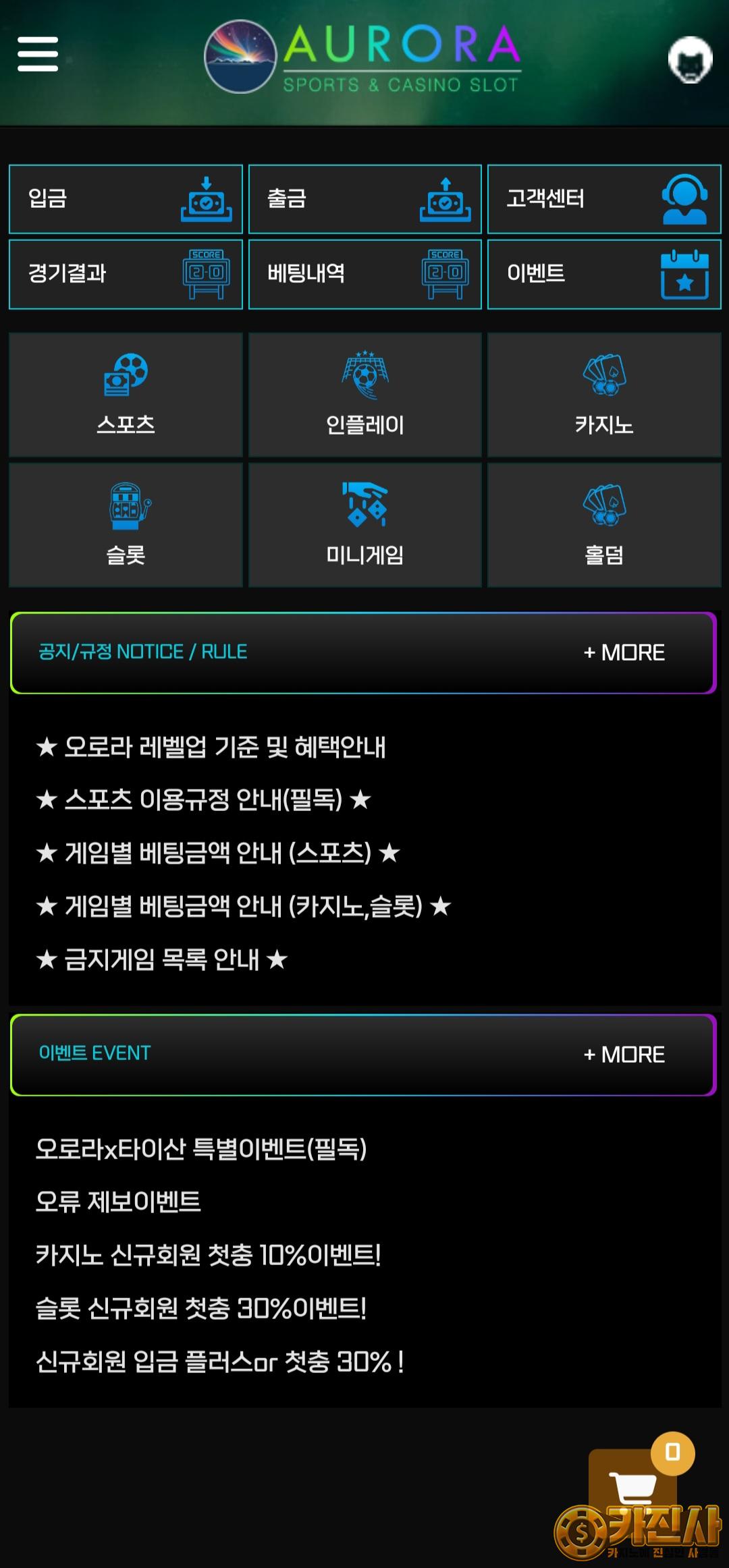The height and width of the screenshot is (1568, 729).
Task: Open event 오류 제보이벤트
Action: pyautogui.click(x=118, y=1202)
